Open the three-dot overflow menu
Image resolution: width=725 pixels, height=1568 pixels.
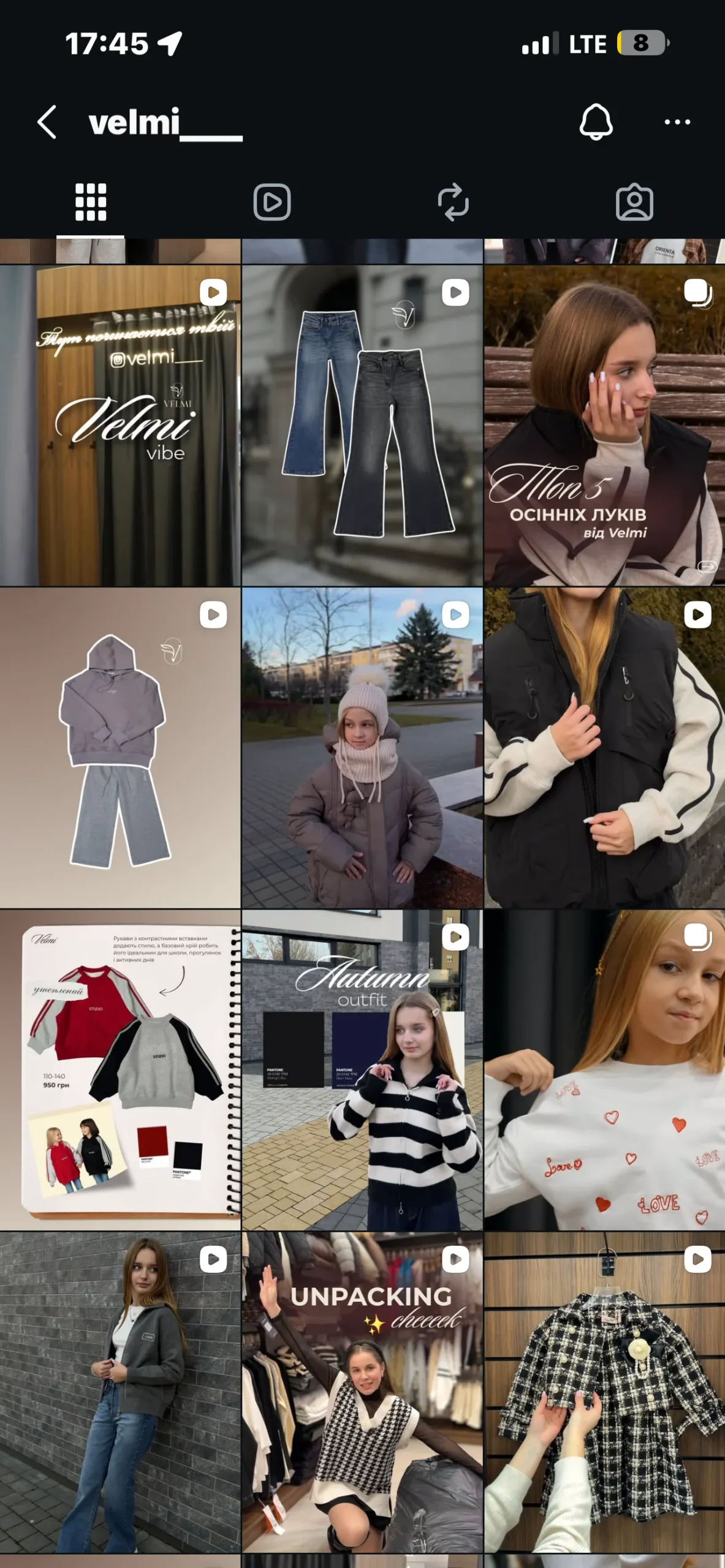(x=677, y=122)
